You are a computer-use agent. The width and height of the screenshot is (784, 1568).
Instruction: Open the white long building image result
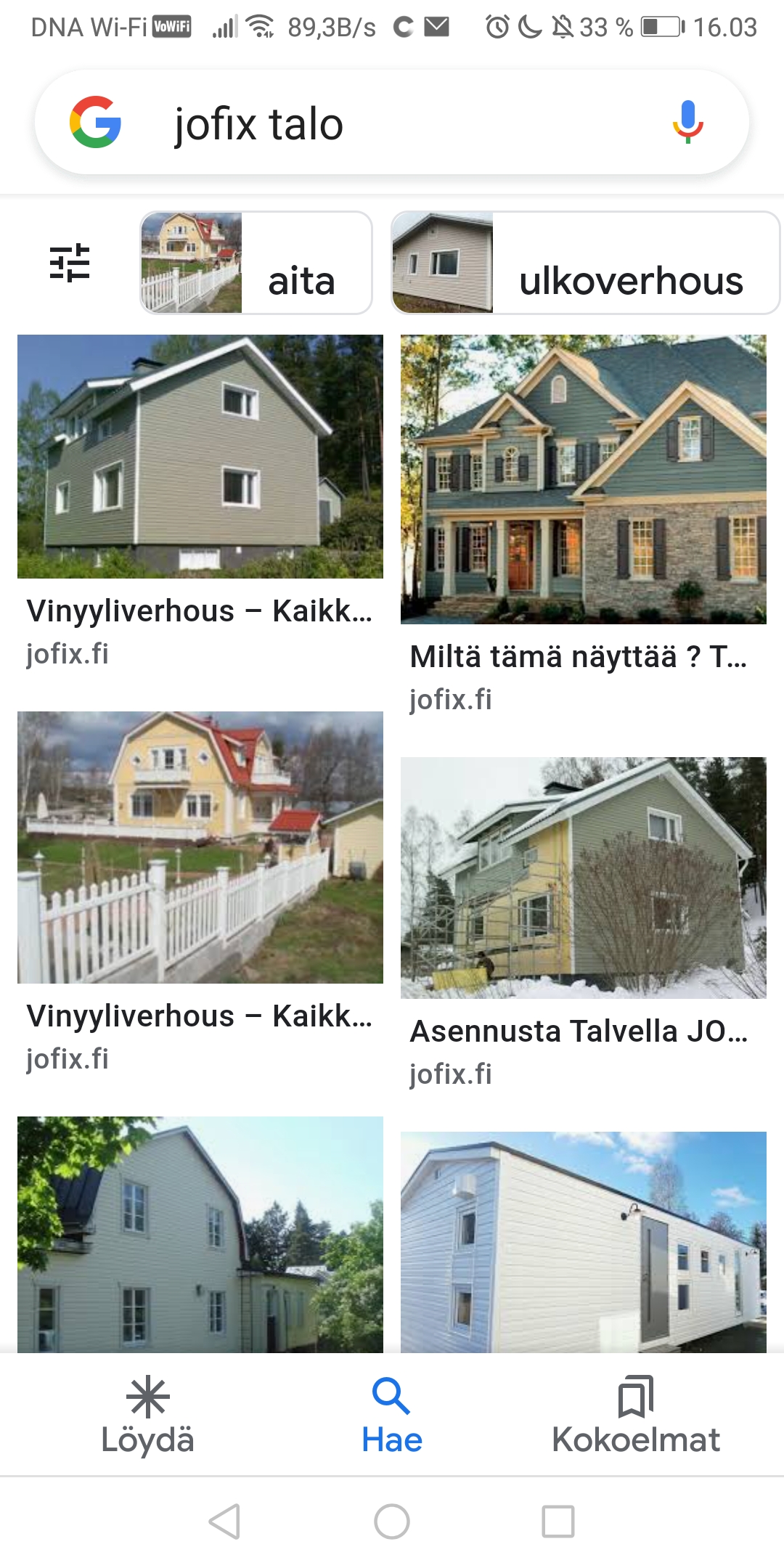click(583, 1241)
